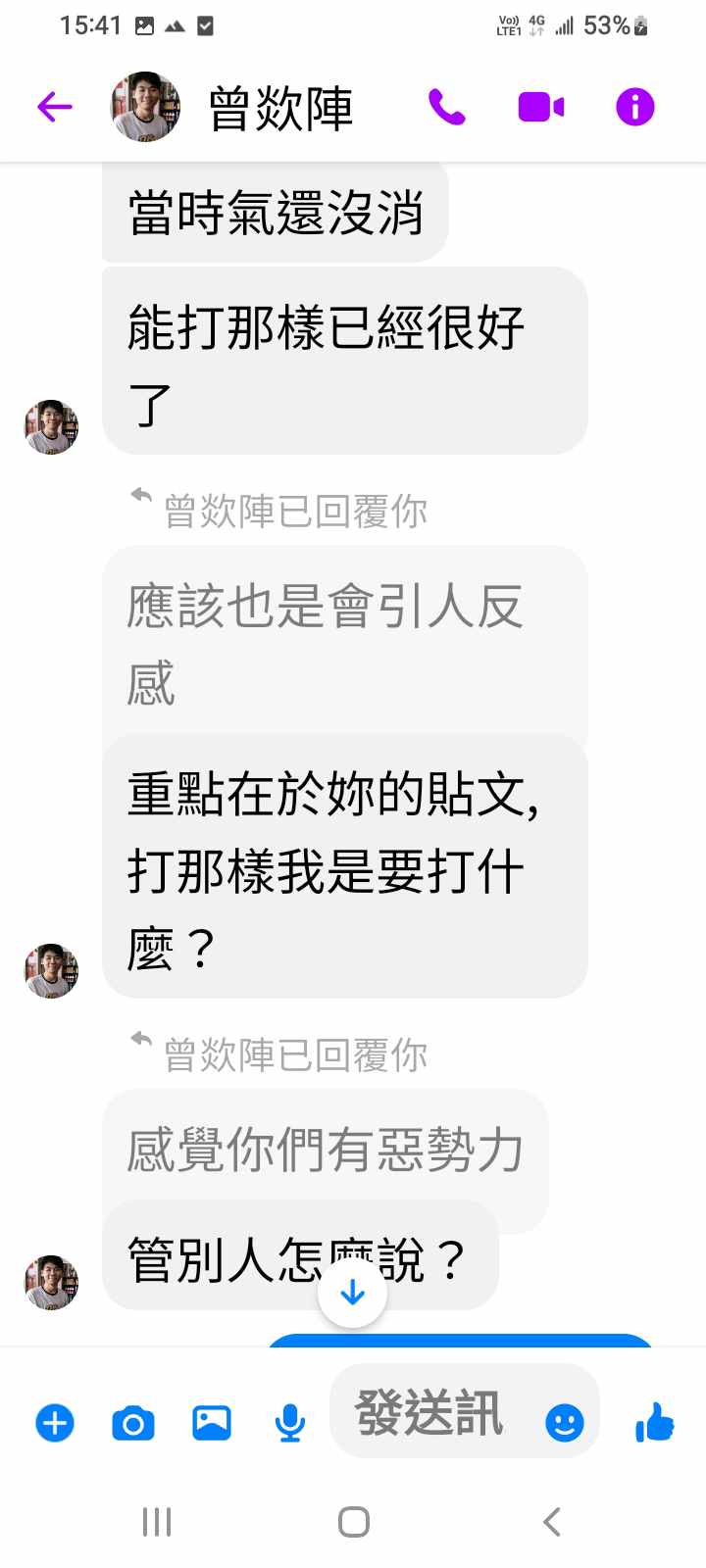Open the system recent apps button

click(157, 1522)
